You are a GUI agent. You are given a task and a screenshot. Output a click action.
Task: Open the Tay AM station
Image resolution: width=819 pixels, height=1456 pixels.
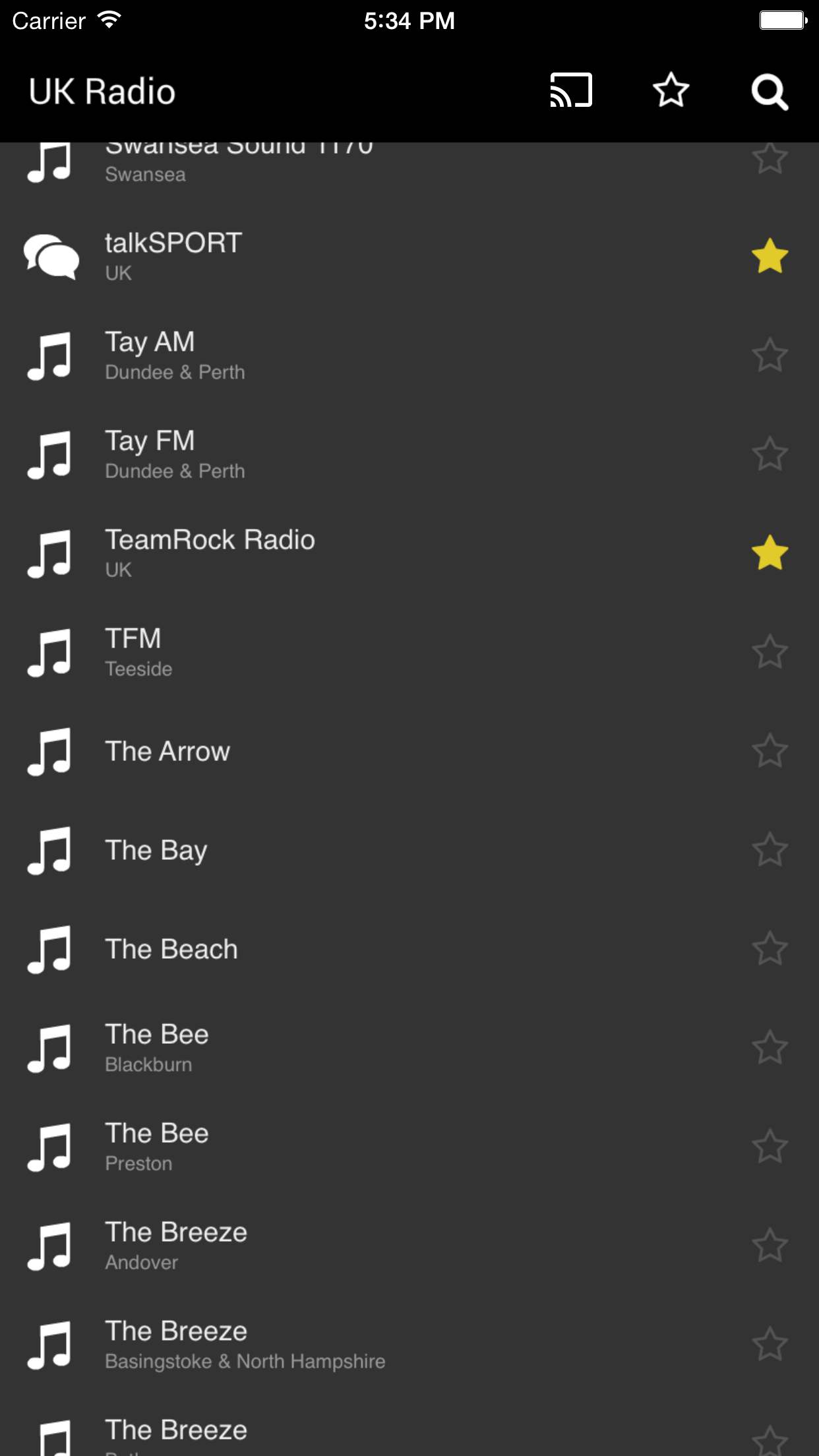point(409,355)
